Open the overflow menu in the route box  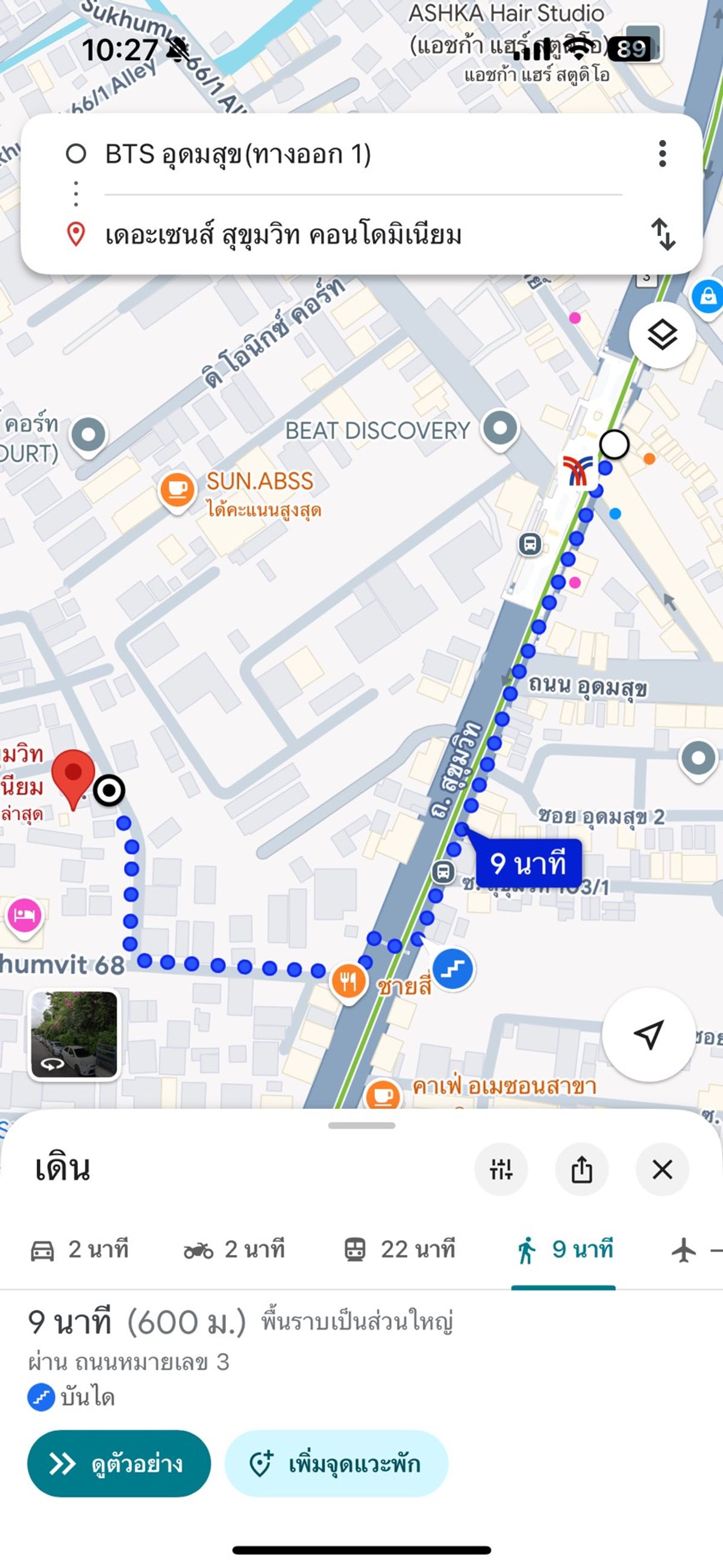tap(662, 154)
